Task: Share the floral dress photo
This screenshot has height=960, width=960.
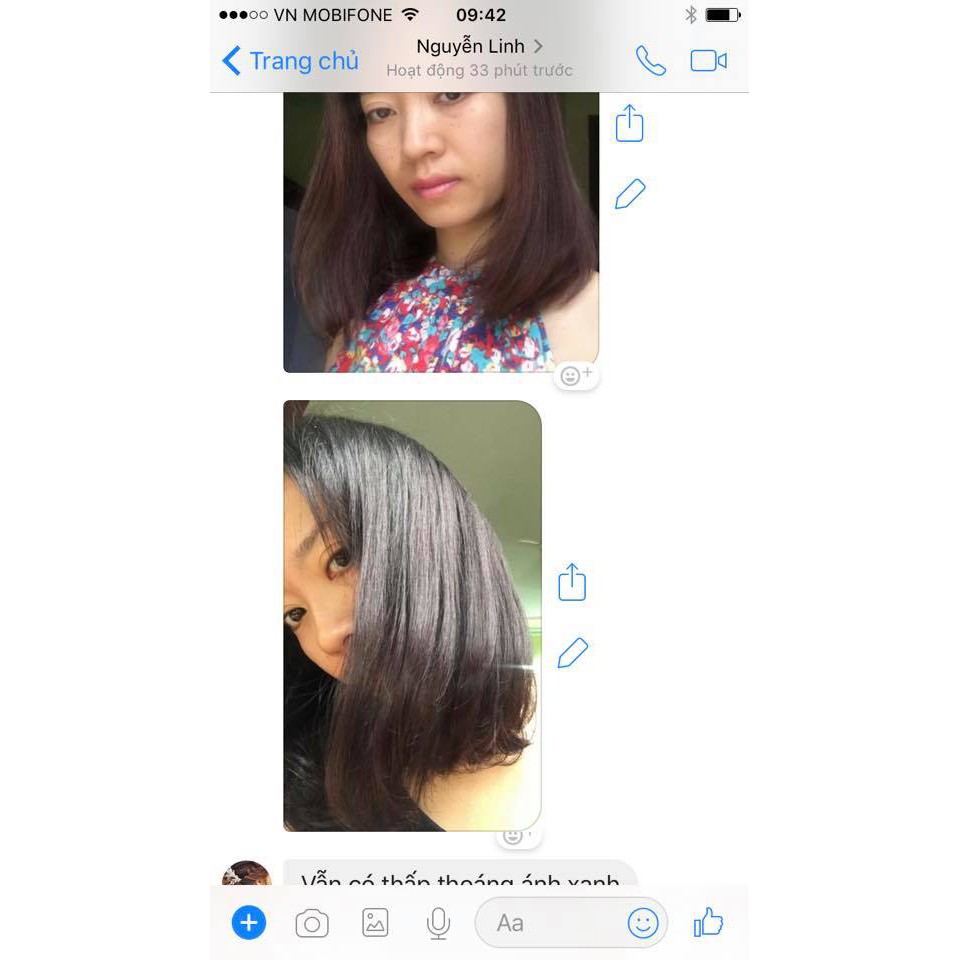Action: [629, 124]
